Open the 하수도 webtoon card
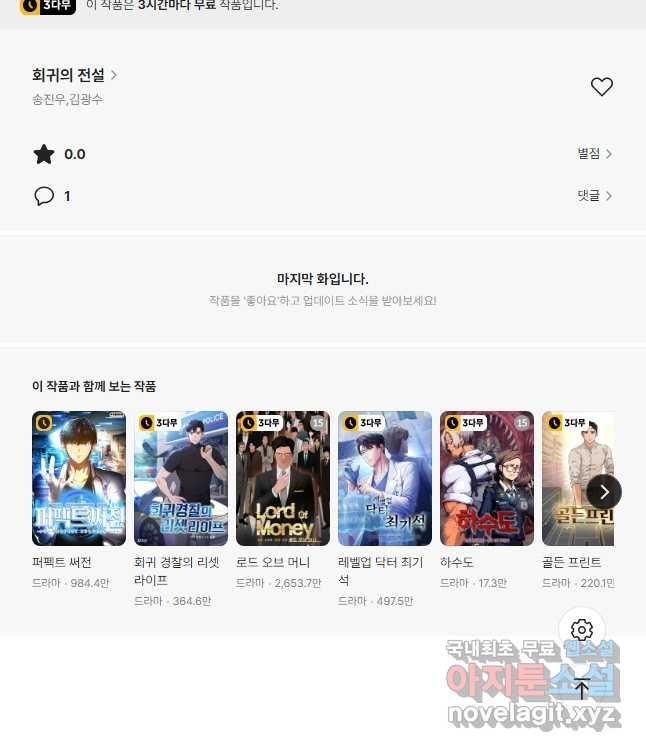The height and width of the screenshot is (752, 646). click(487, 478)
